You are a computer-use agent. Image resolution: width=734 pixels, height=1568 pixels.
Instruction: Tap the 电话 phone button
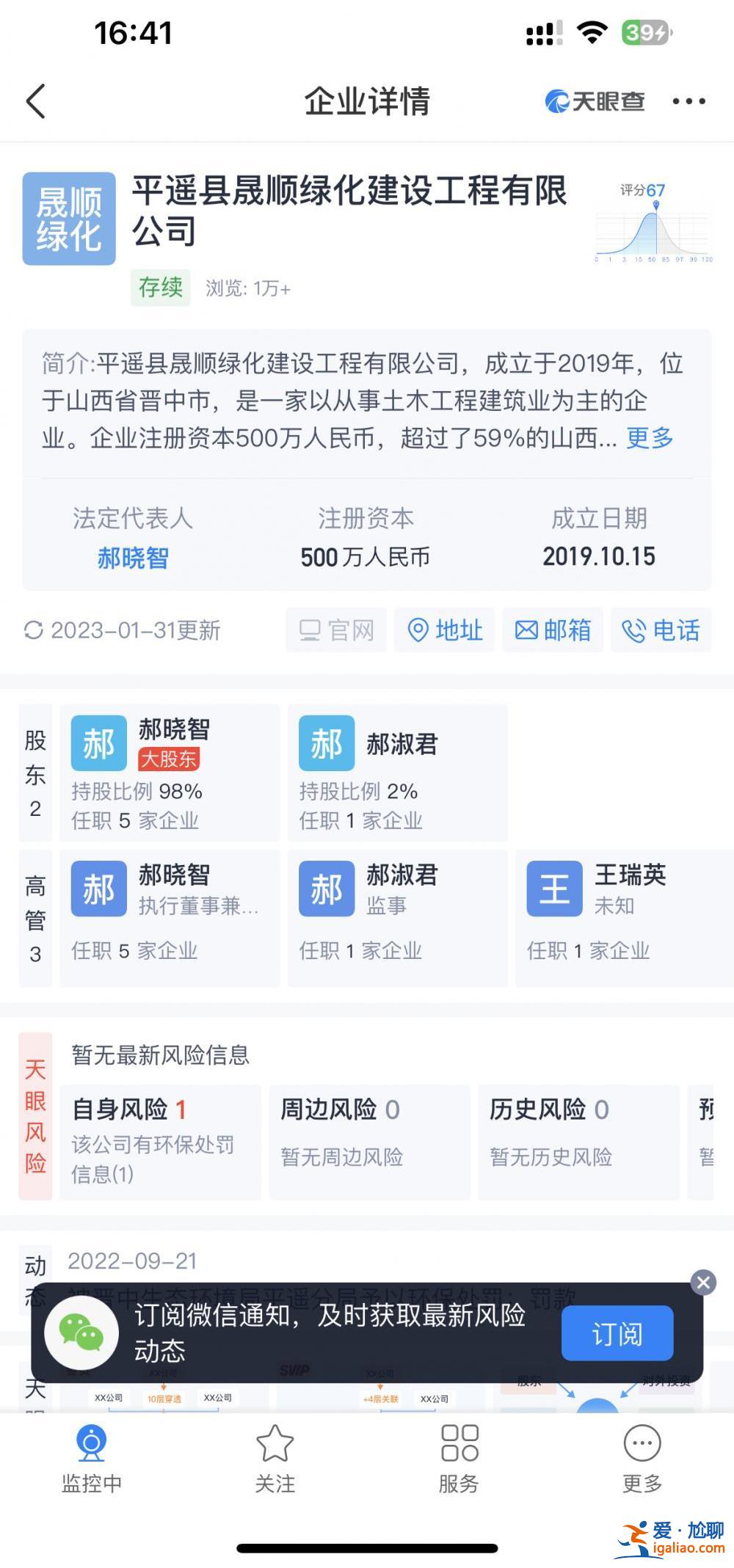[661, 630]
